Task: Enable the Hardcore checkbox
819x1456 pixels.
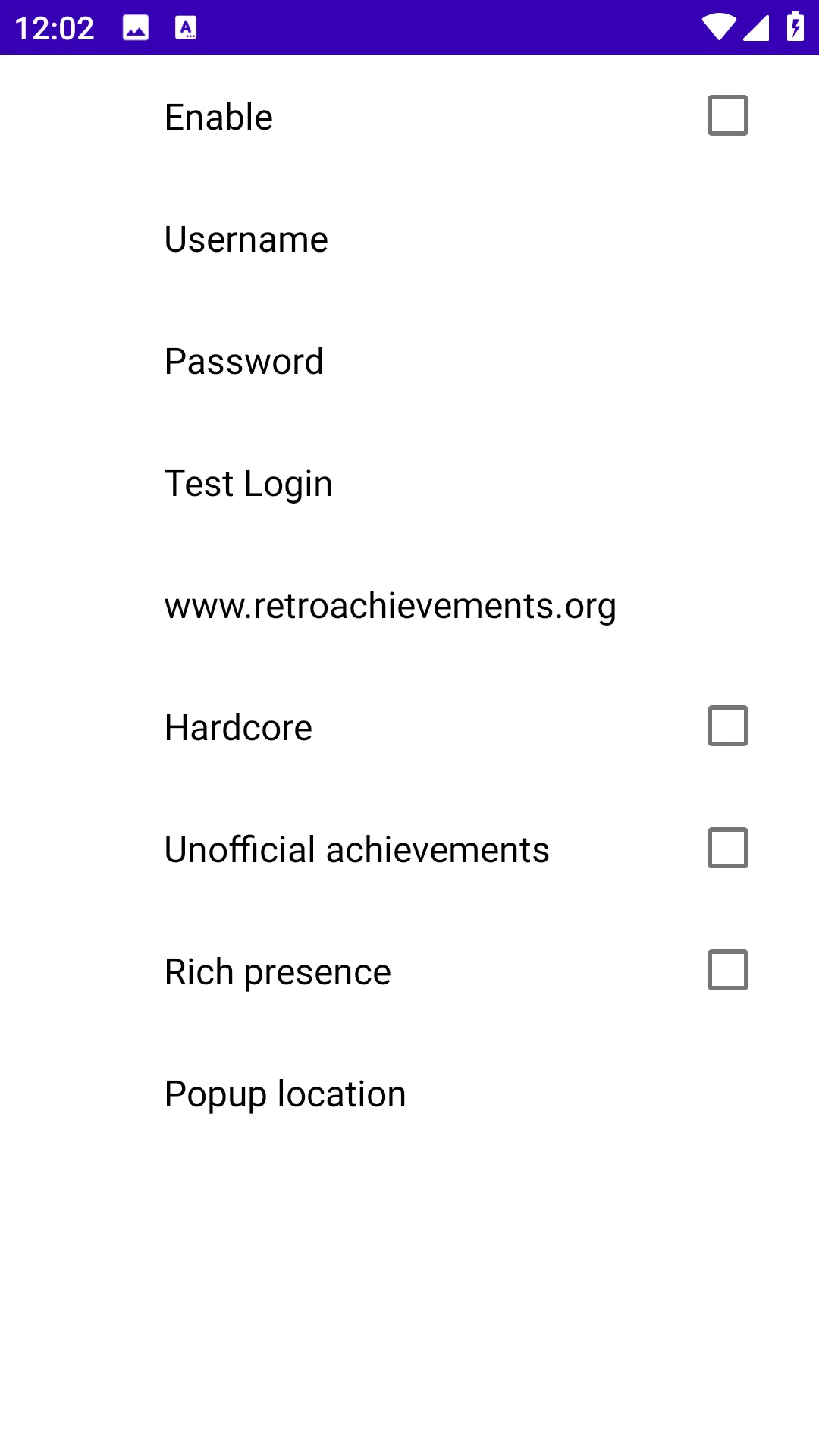Action: click(x=727, y=726)
